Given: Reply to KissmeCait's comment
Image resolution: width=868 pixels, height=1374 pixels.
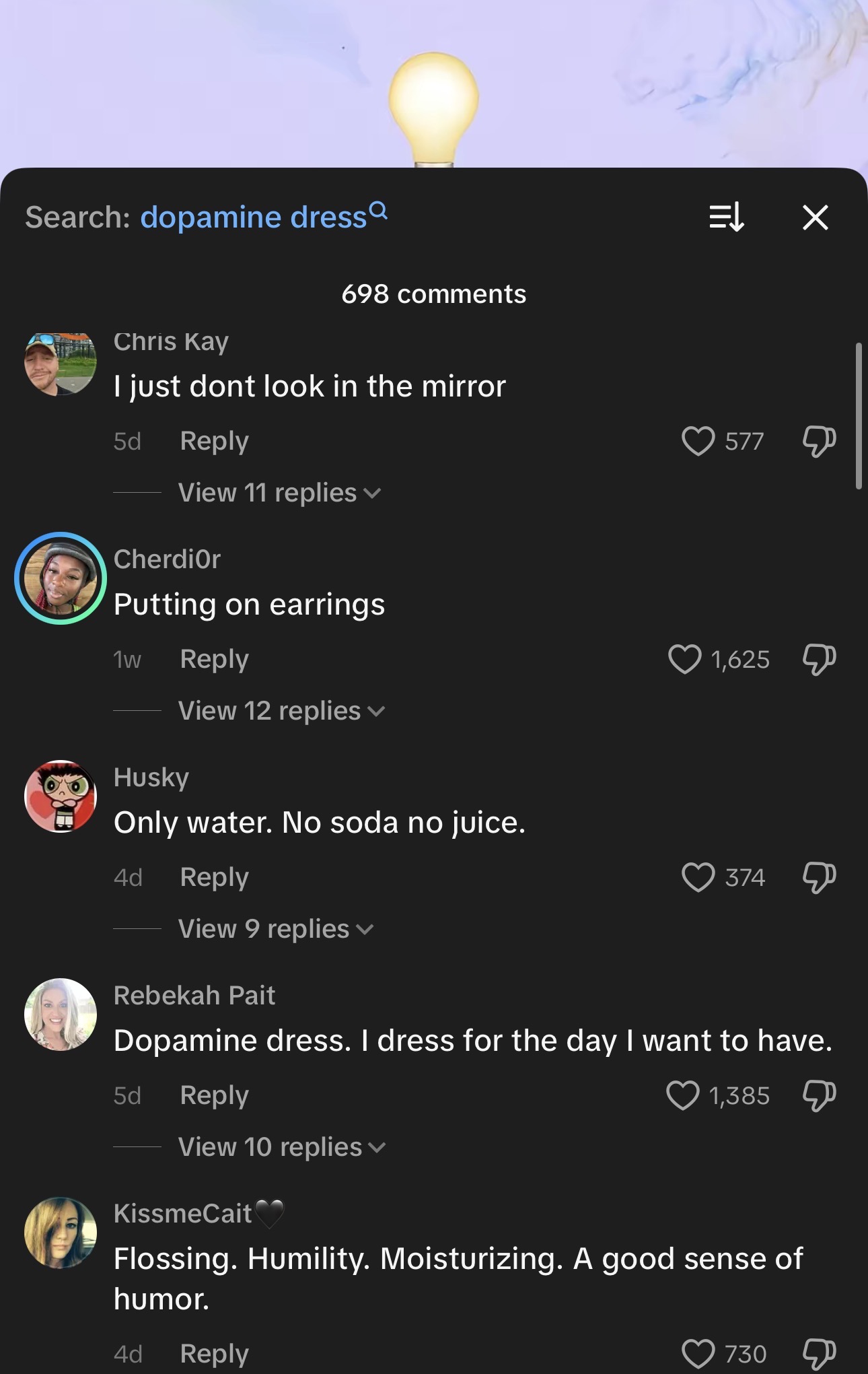Looking at the screenshot, I should click(214, 1353).
